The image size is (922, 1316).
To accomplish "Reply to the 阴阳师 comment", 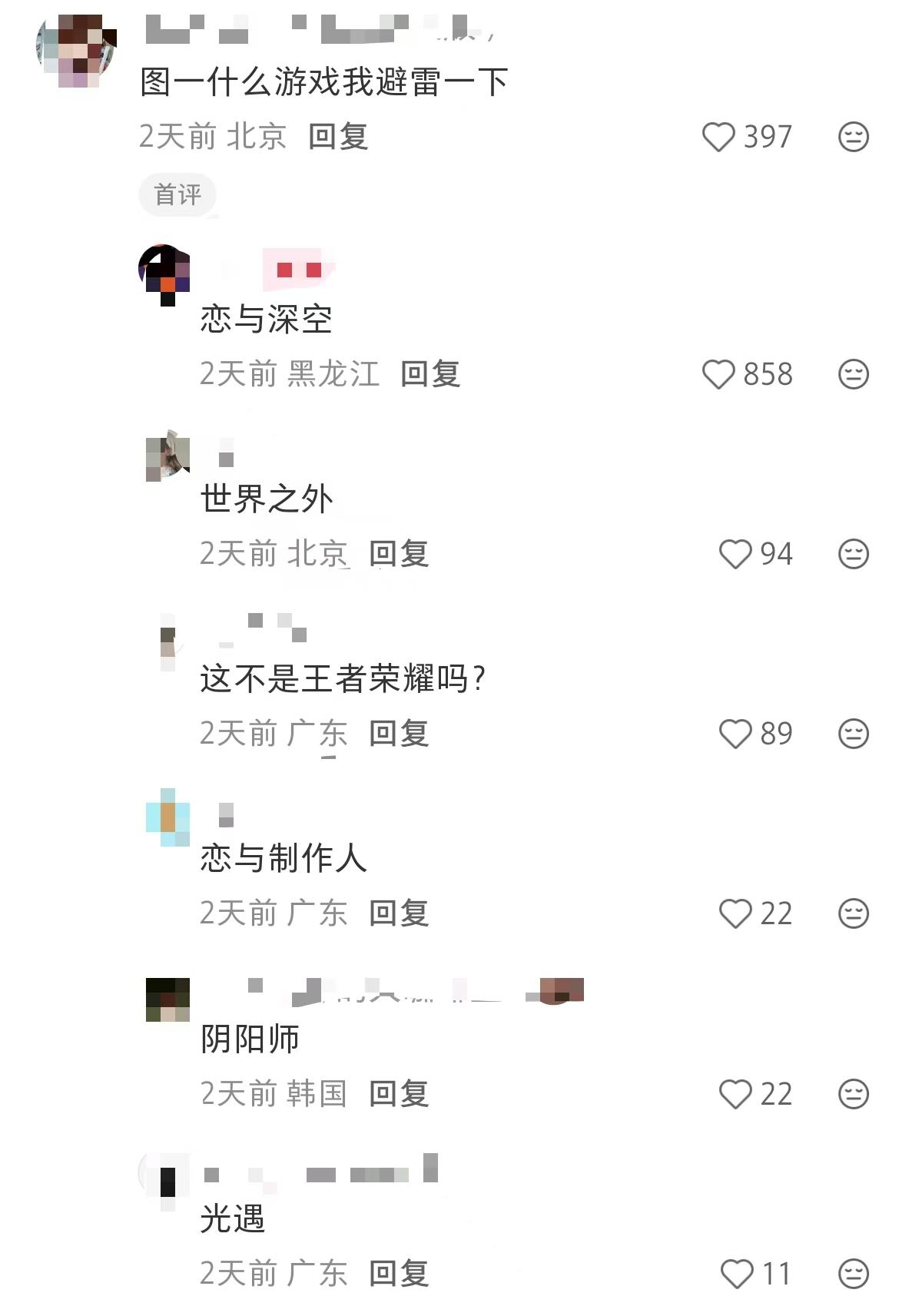I will [x=399, y=1094].
